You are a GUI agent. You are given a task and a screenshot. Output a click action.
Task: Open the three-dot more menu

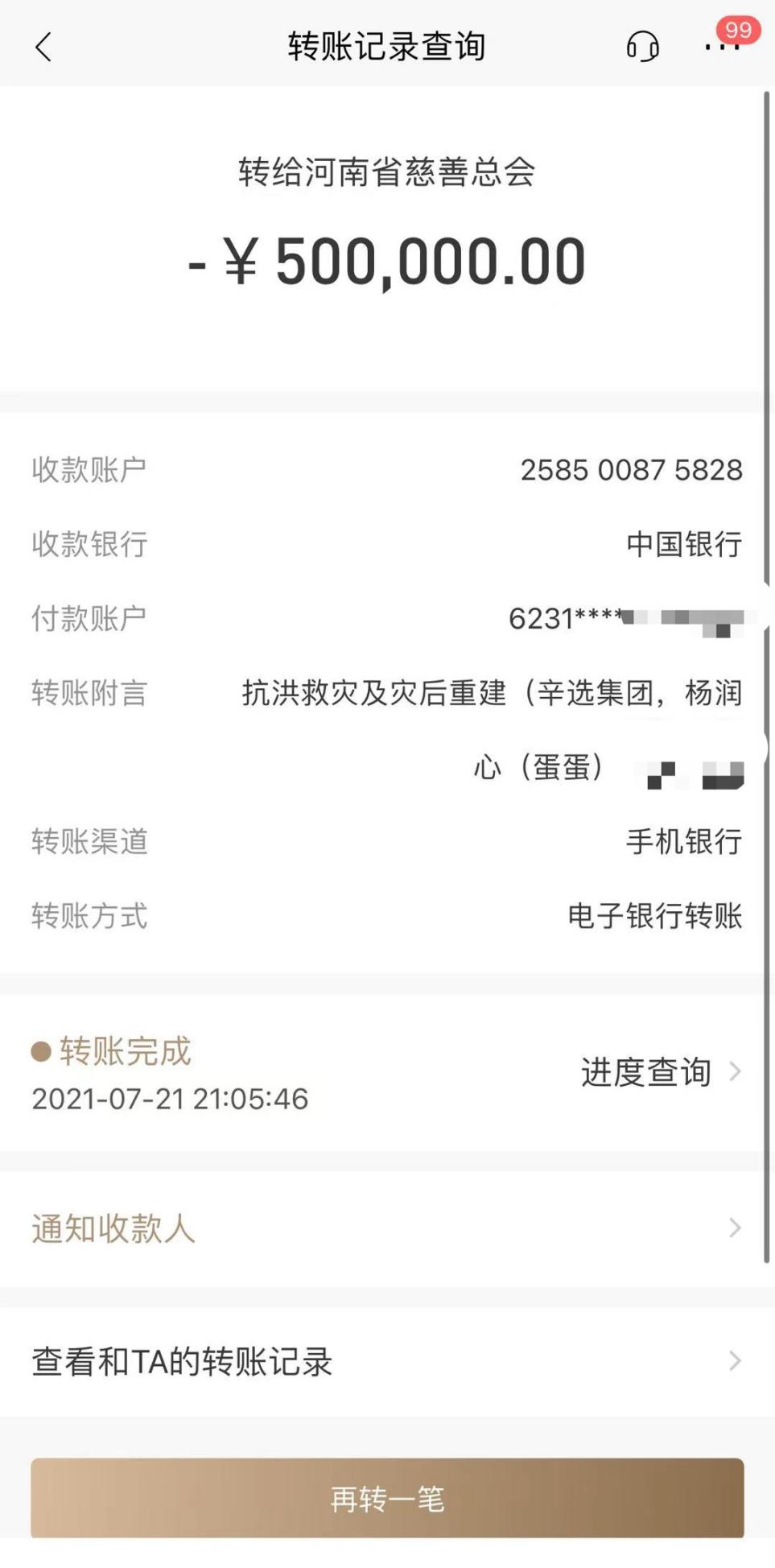click(722, 47)
